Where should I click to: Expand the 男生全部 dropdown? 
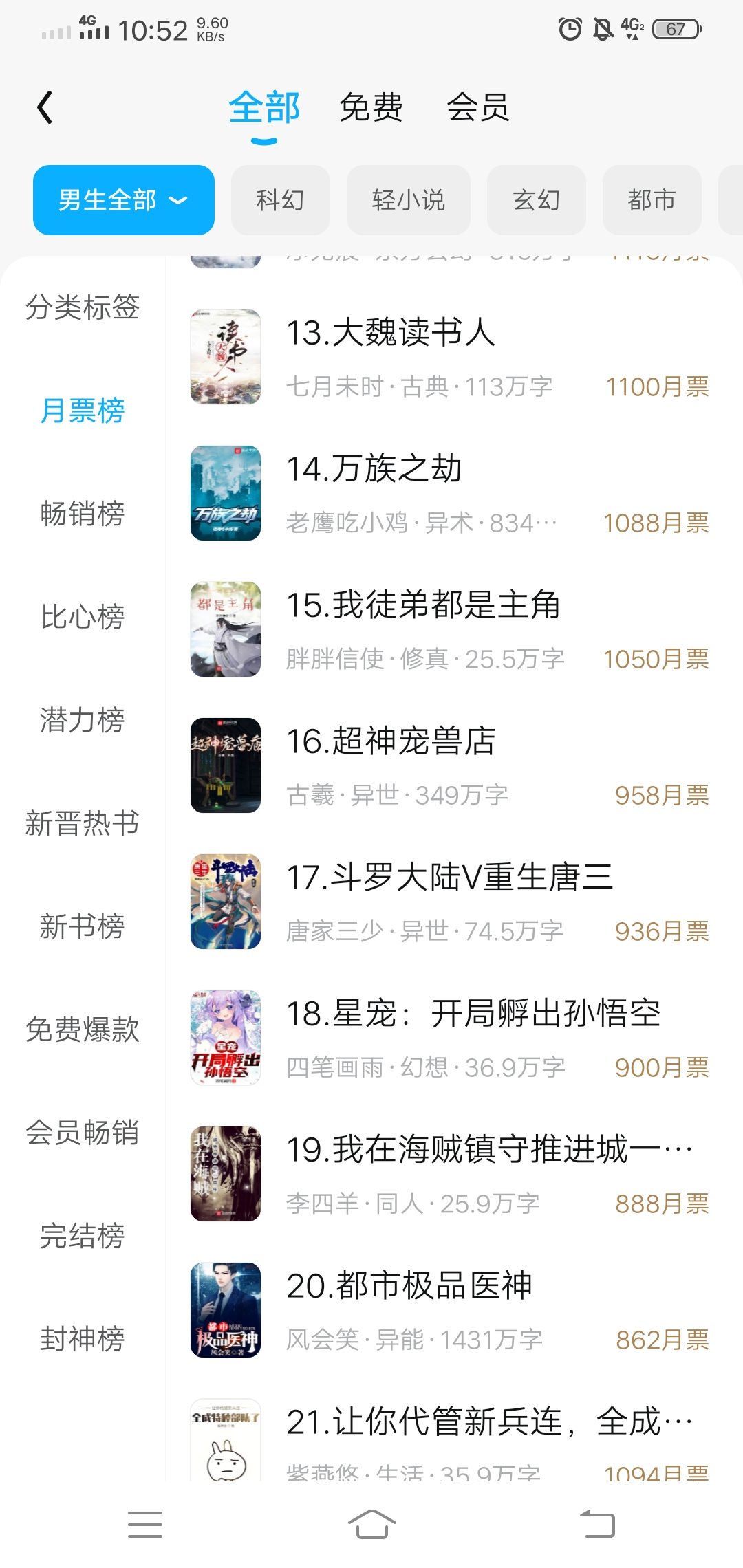(x=124, y=200)
